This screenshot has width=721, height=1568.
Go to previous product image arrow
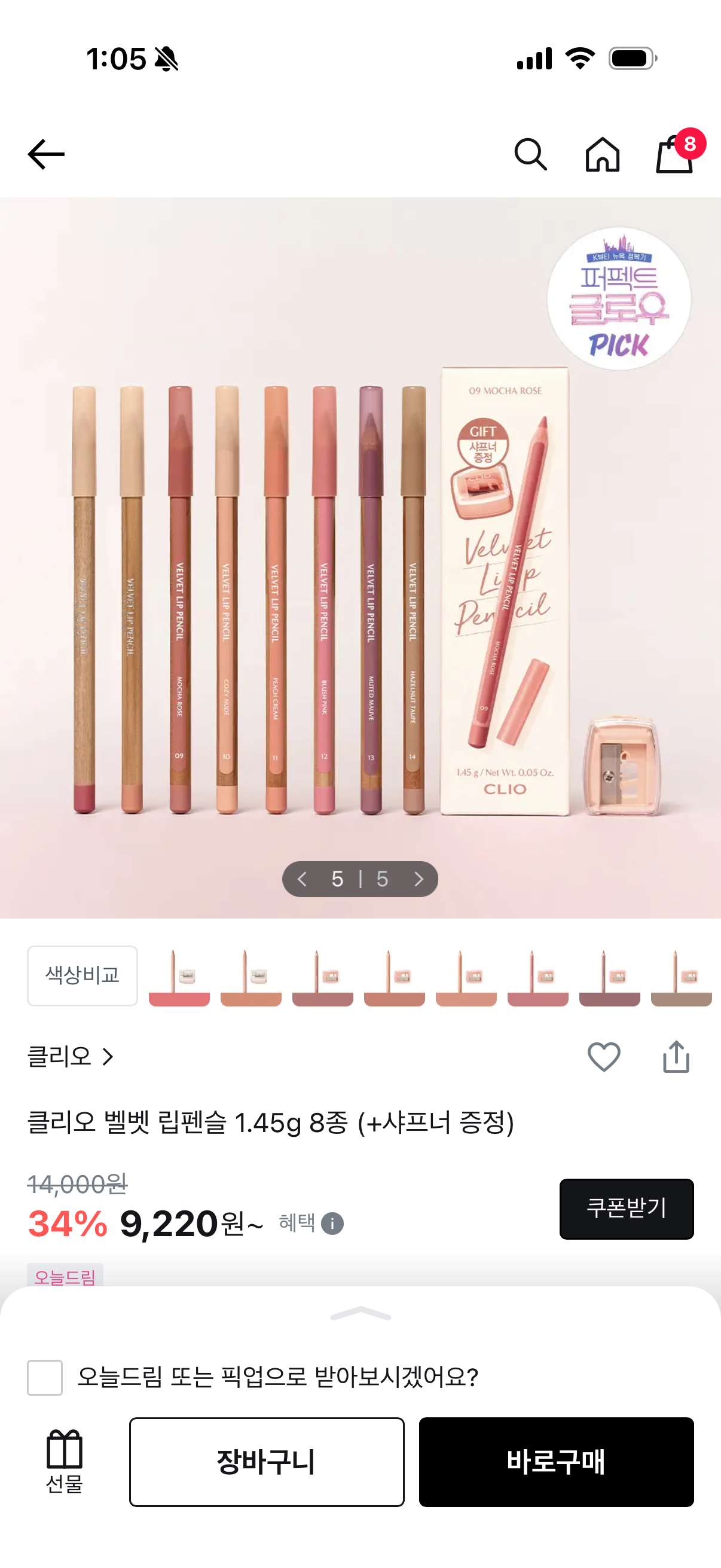303,880
